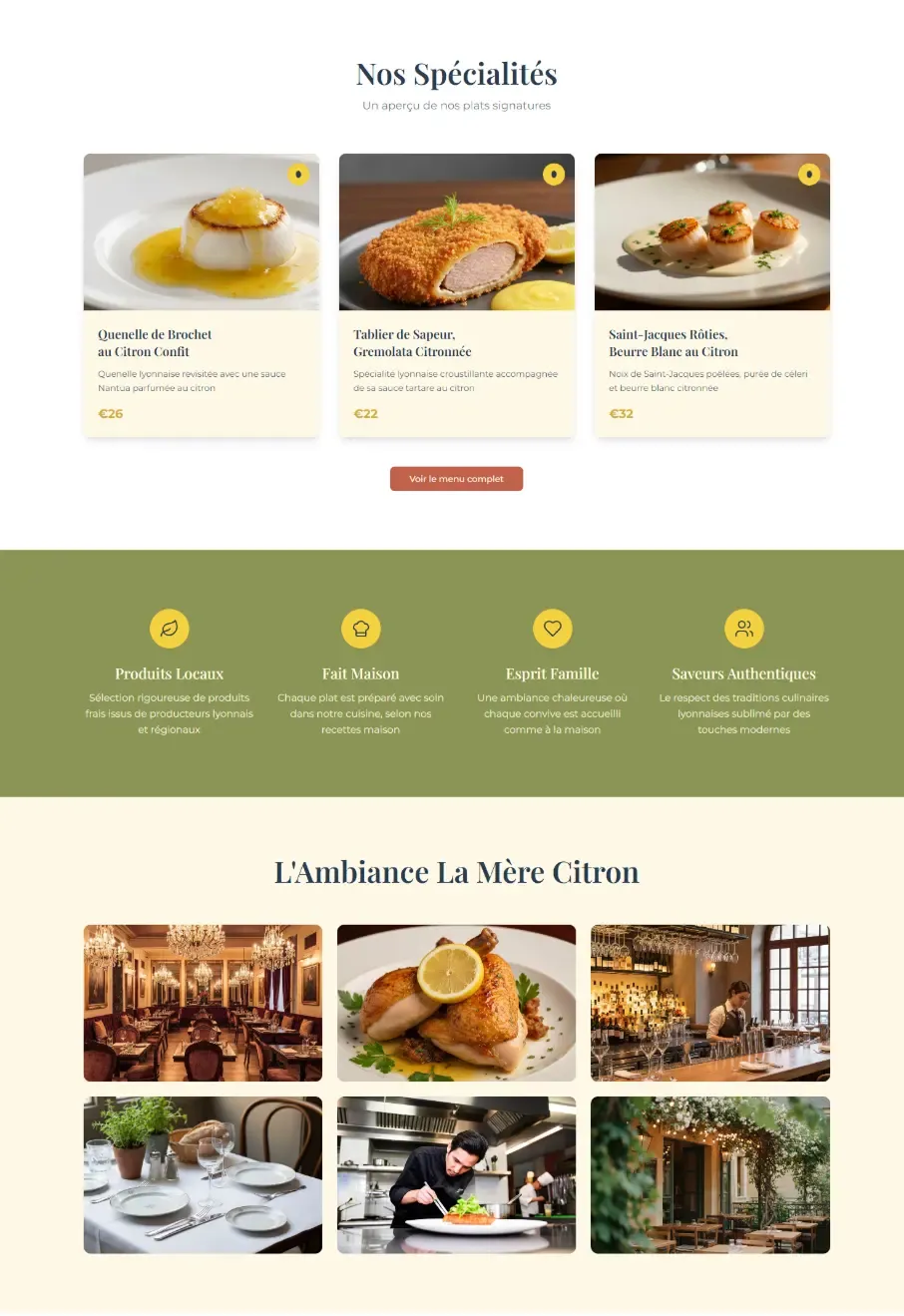The height and width of the screenshot is (1316, 904).
Task: Click the chef hat icon for Fait Maison
Action: coord(360,628)
